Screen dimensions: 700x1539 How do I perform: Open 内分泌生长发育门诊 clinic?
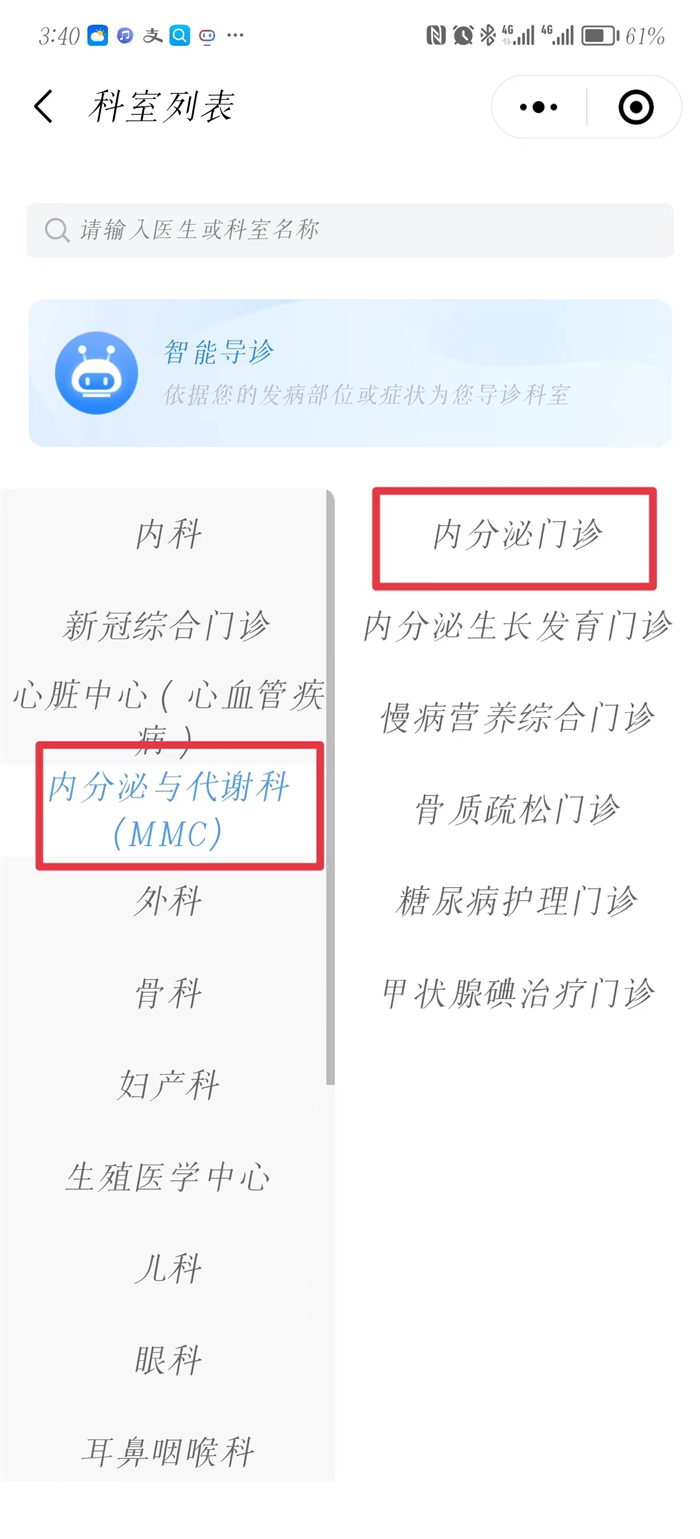click(517, 627)
